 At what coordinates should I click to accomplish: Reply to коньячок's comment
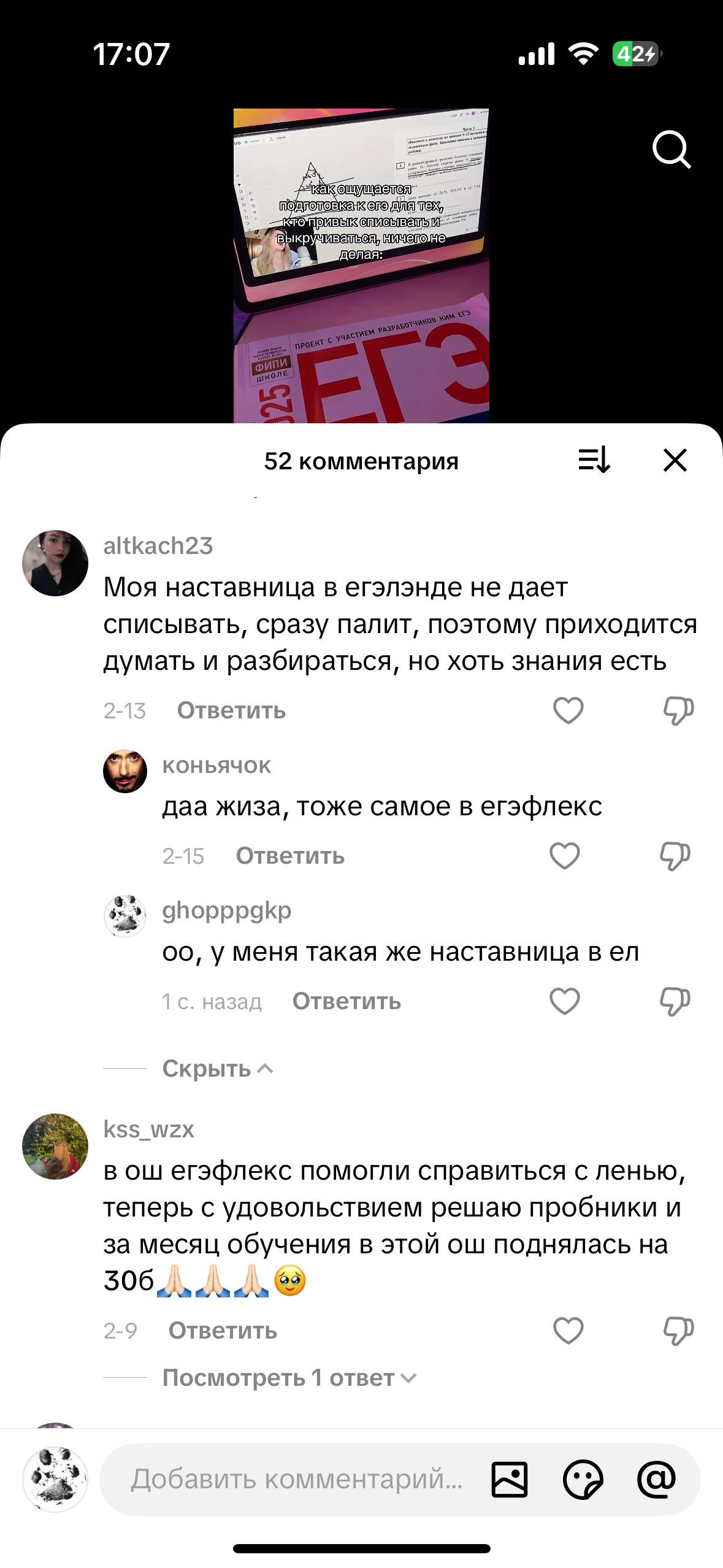(290, 856)
